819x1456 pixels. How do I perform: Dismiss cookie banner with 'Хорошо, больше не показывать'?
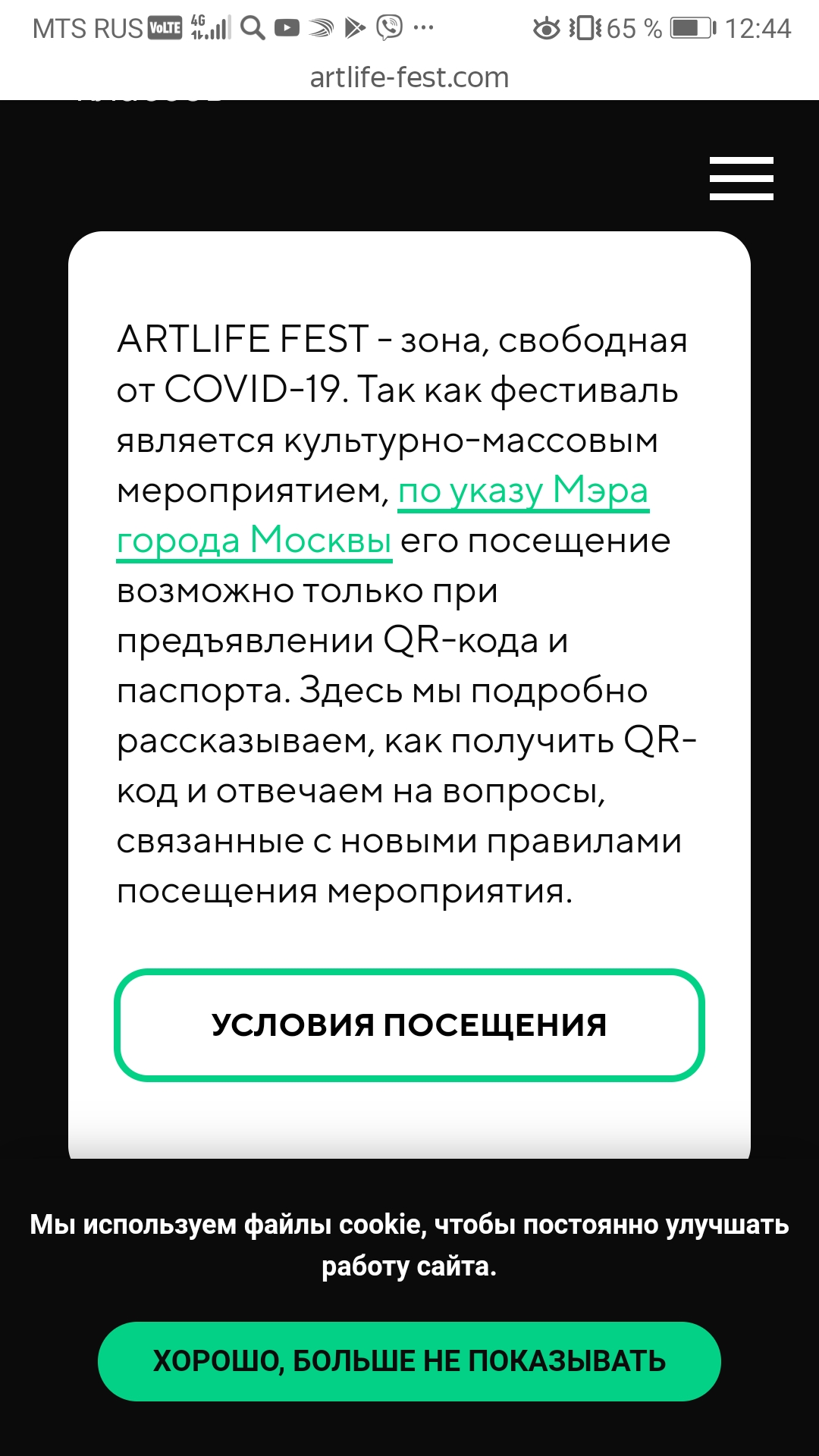tap(409, 1361)
